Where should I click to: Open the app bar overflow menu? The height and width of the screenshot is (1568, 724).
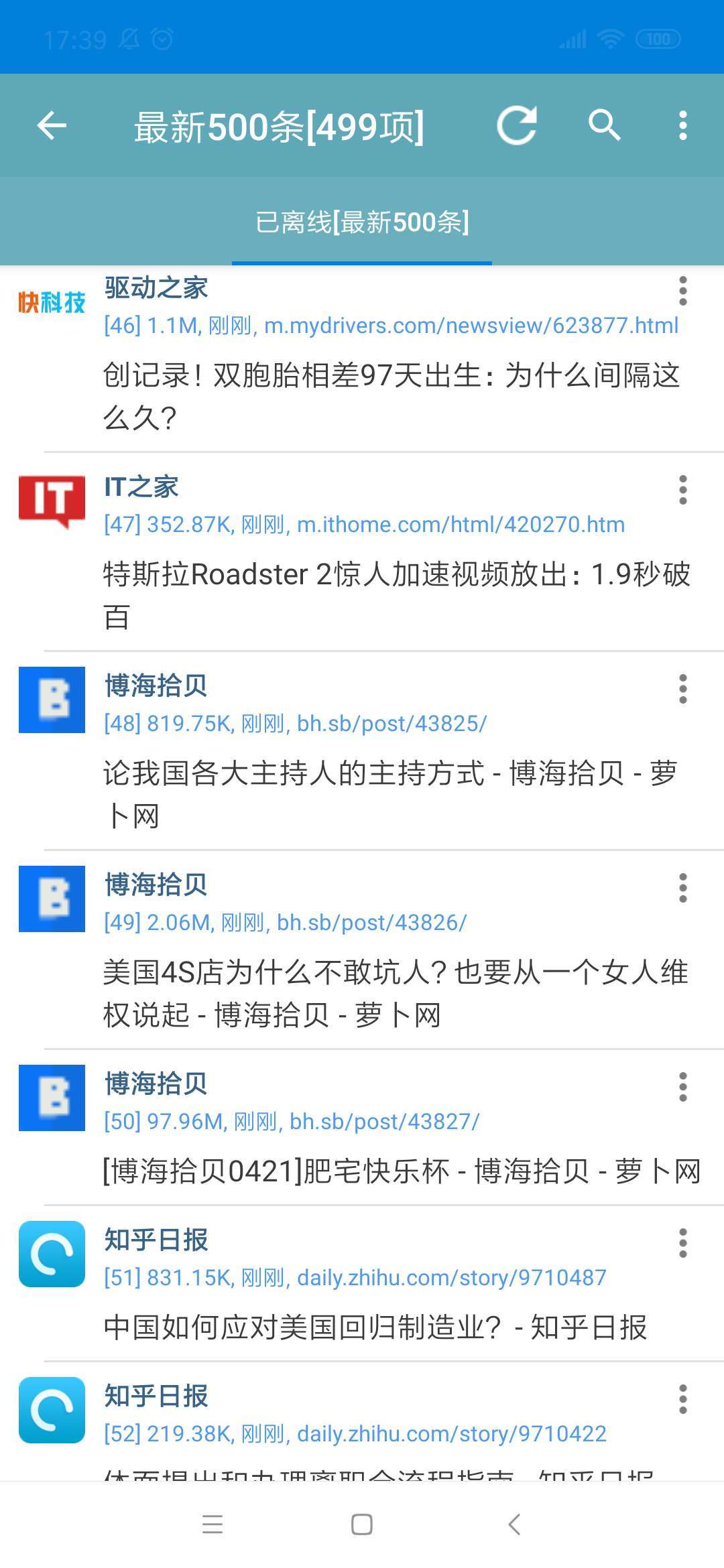point(682,125)
